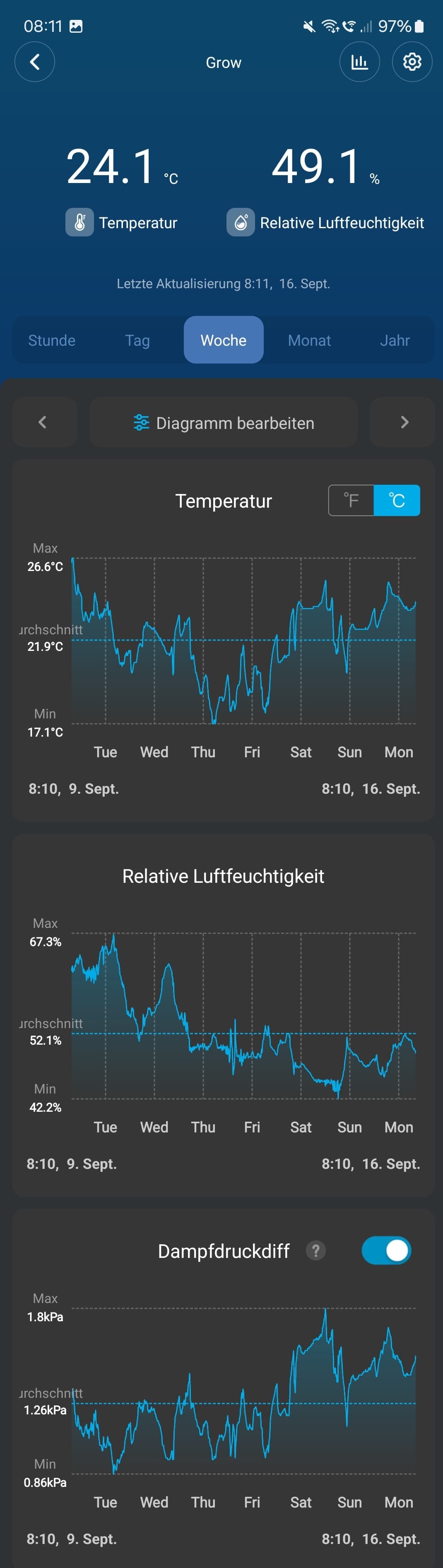This screenshot has width=443, height=1568.
Task: Switch to the Stunde tab
Action: [x=52, y=340]
